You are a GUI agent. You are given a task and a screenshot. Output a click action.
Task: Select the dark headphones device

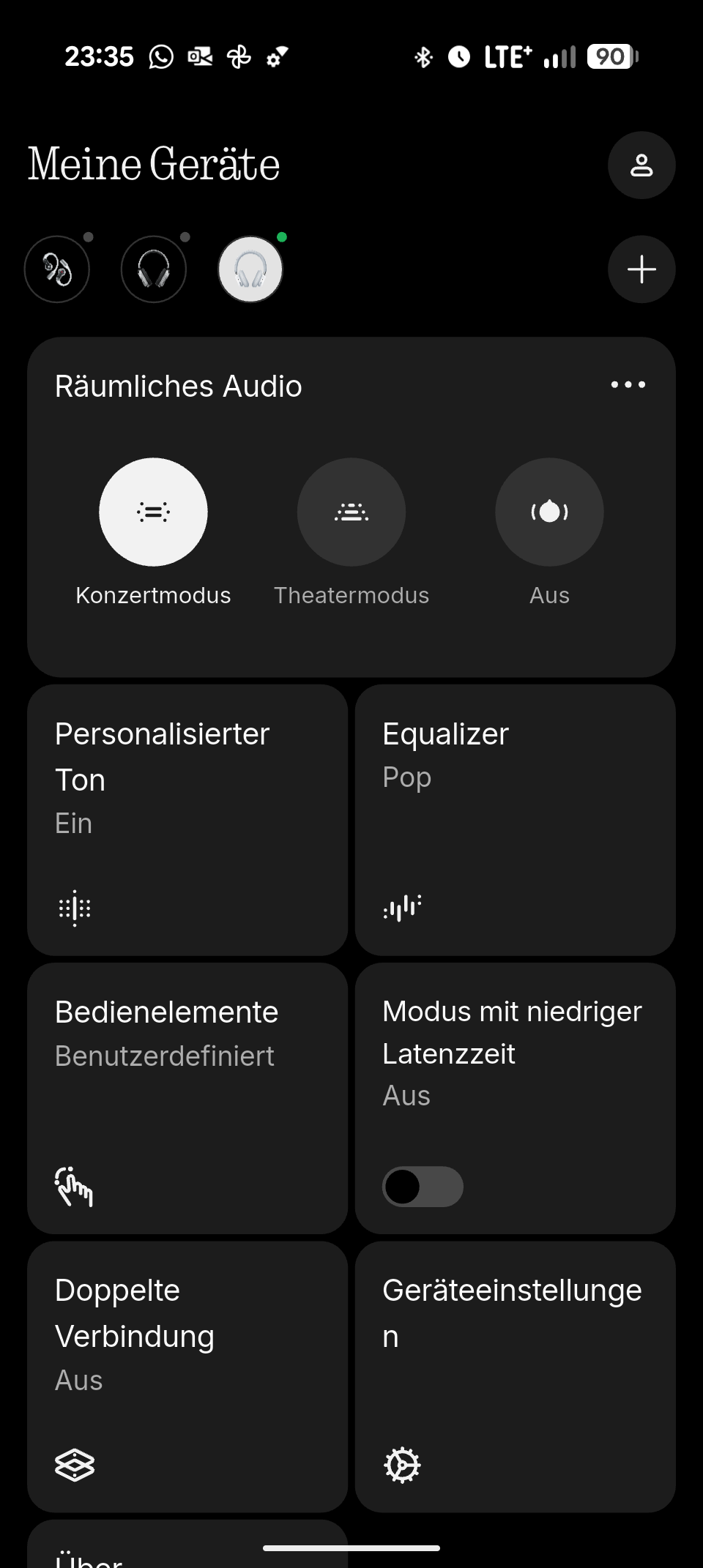click(154, 269)
